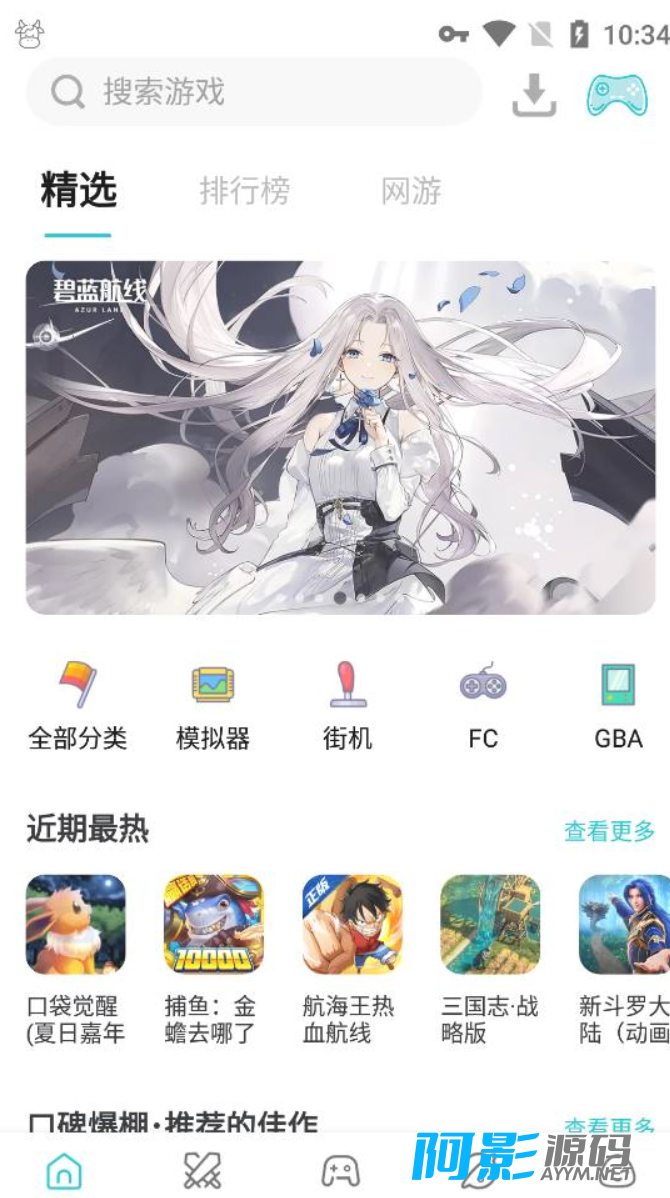Open the game 口袋觉醒
670x1198 pixels.
pos(76,960)
